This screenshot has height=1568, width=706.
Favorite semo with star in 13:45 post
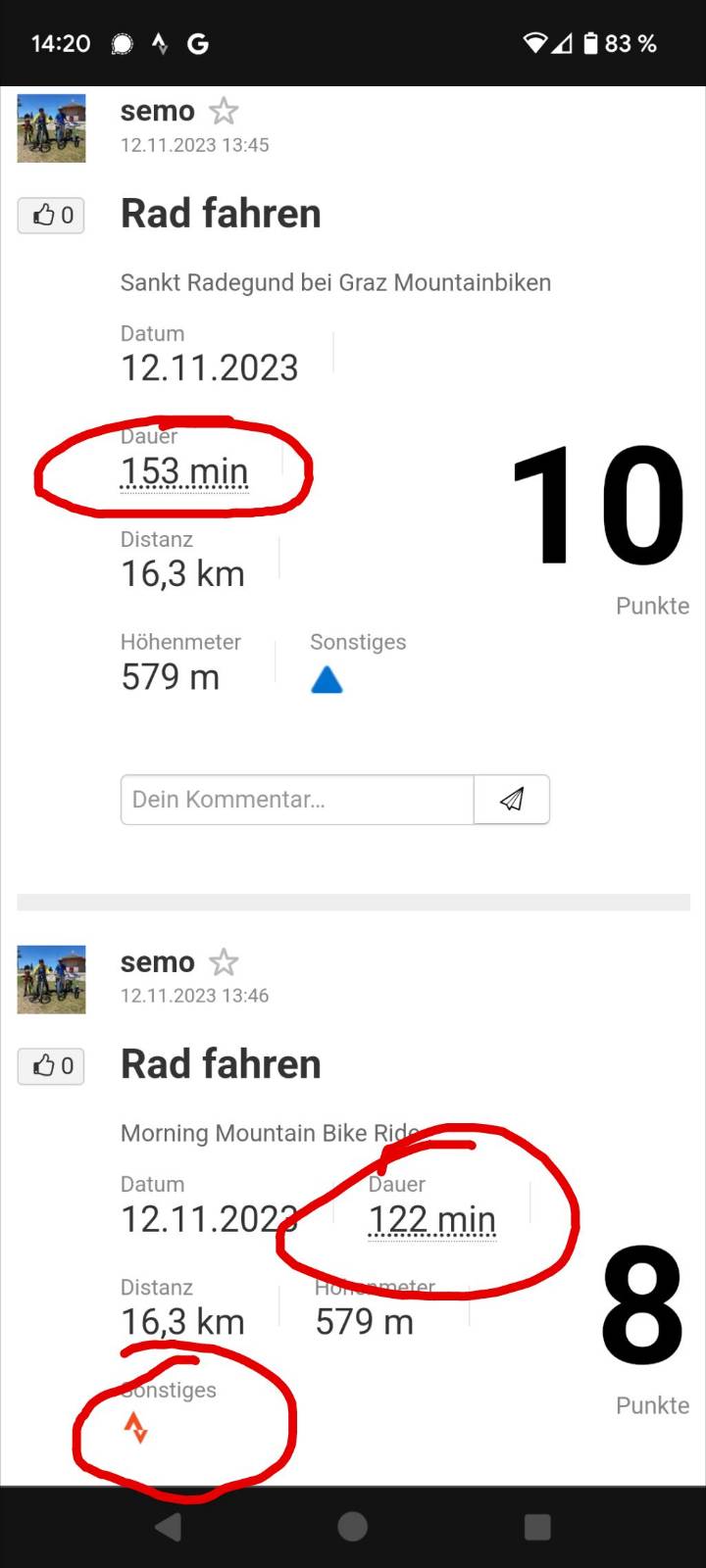(x=224, y=112)
